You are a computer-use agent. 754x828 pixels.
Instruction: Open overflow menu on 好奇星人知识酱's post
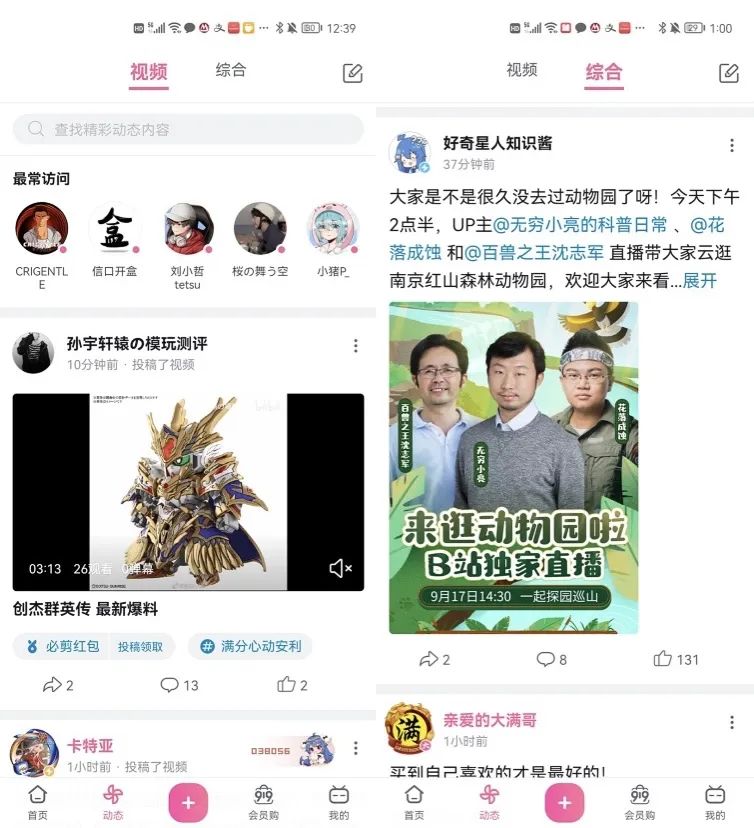point(731,146)
